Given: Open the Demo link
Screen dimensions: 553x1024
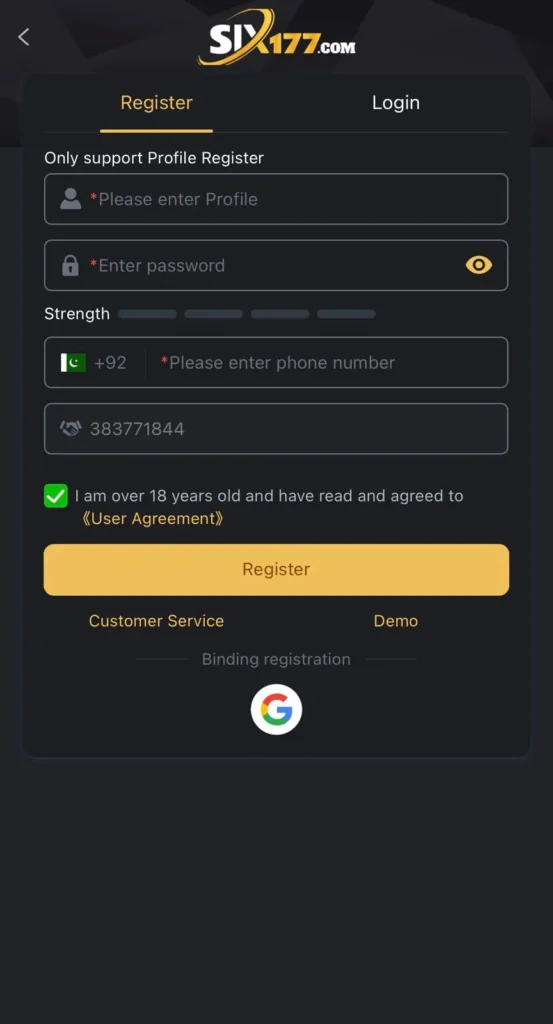Looking at the screenshot, I should click(x=396, y=621).
